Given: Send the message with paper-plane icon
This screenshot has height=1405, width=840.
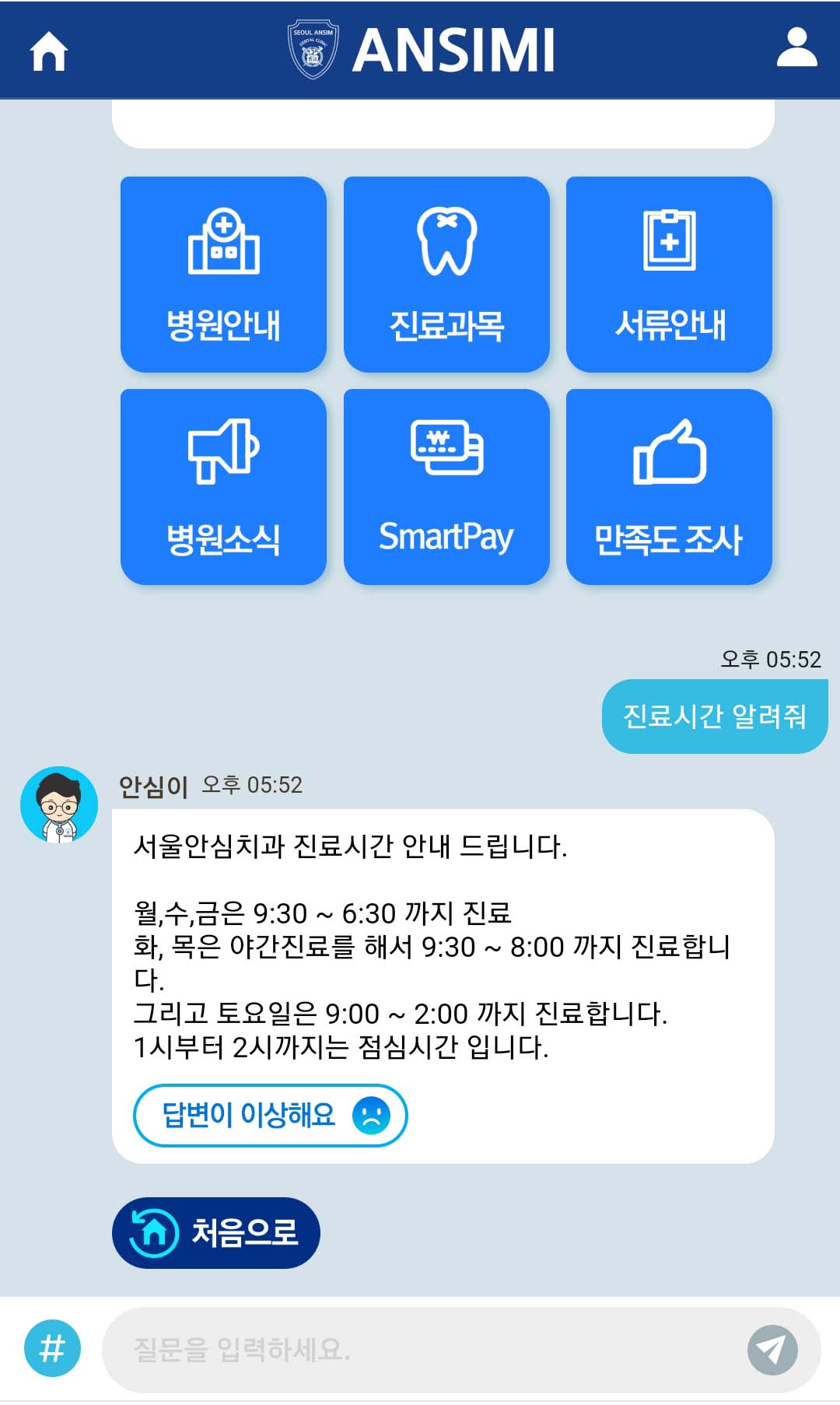Looking at the screenshot, I should tap(772, 1350).
